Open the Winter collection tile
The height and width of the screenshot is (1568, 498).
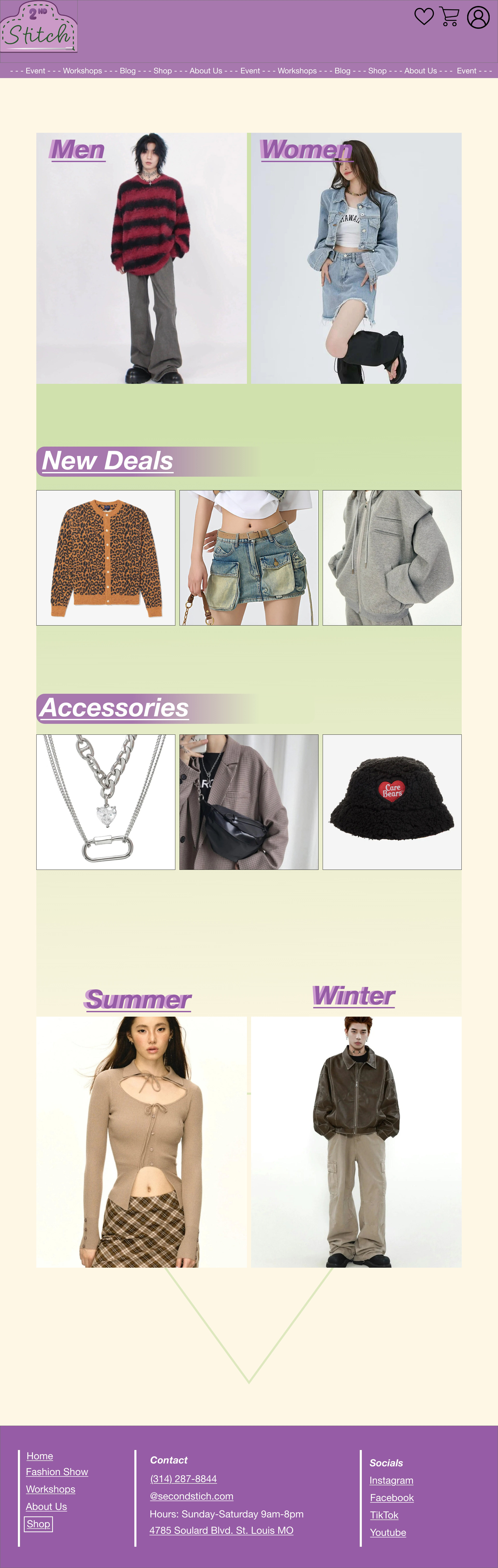coord(356,1142)
